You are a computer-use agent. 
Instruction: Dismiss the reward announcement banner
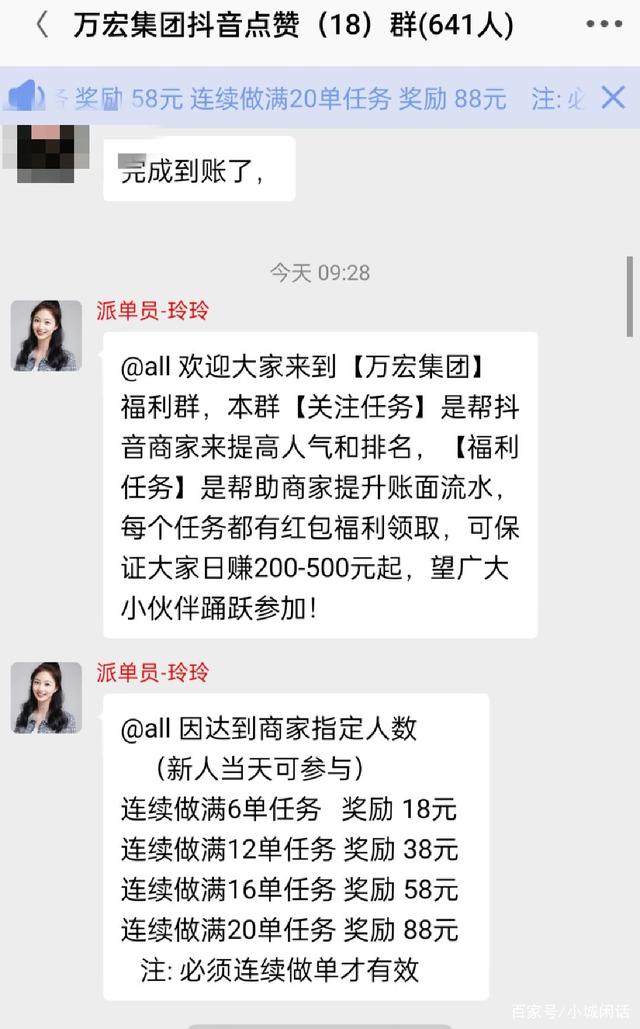(612, 97)
